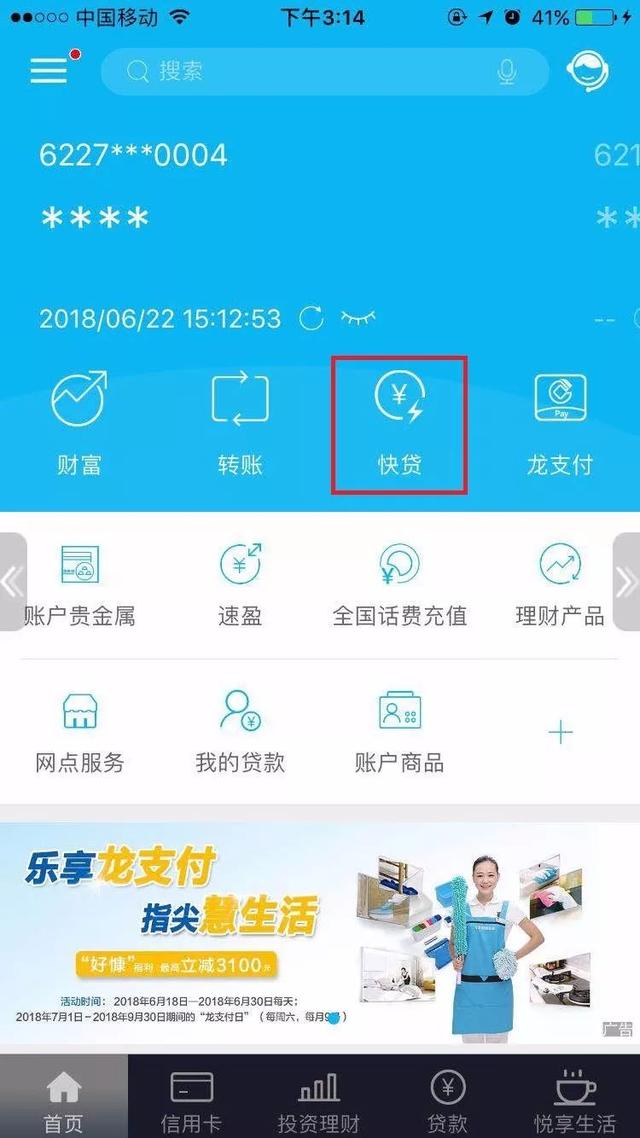Screen dimensions: 640x1138
Task: Open the customer service assistant icon
Action: click(587, 71)
